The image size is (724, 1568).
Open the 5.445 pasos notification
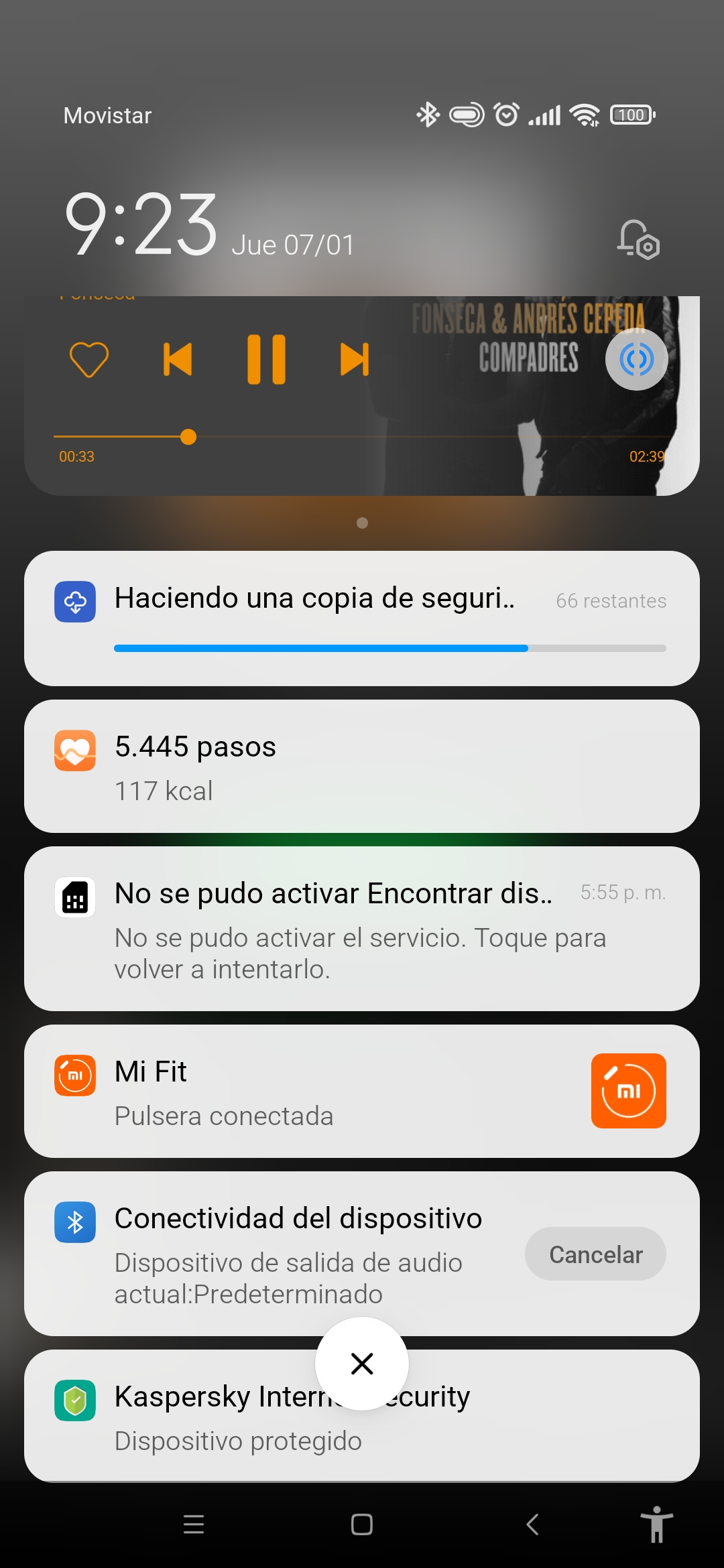pyautogui.click(x=362, y=767)
